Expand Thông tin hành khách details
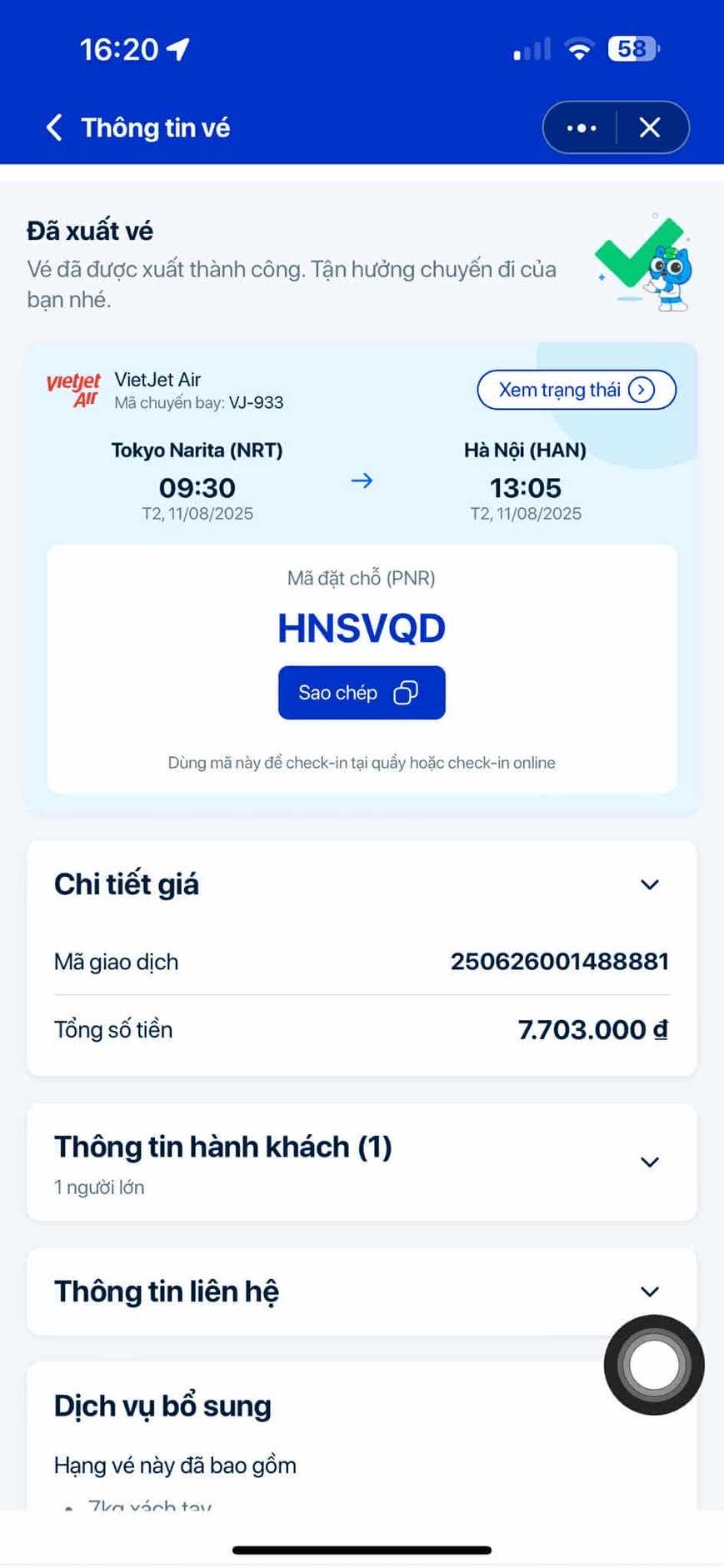This screenshot has height=1568, width=724. click(x=649, y=1162)
